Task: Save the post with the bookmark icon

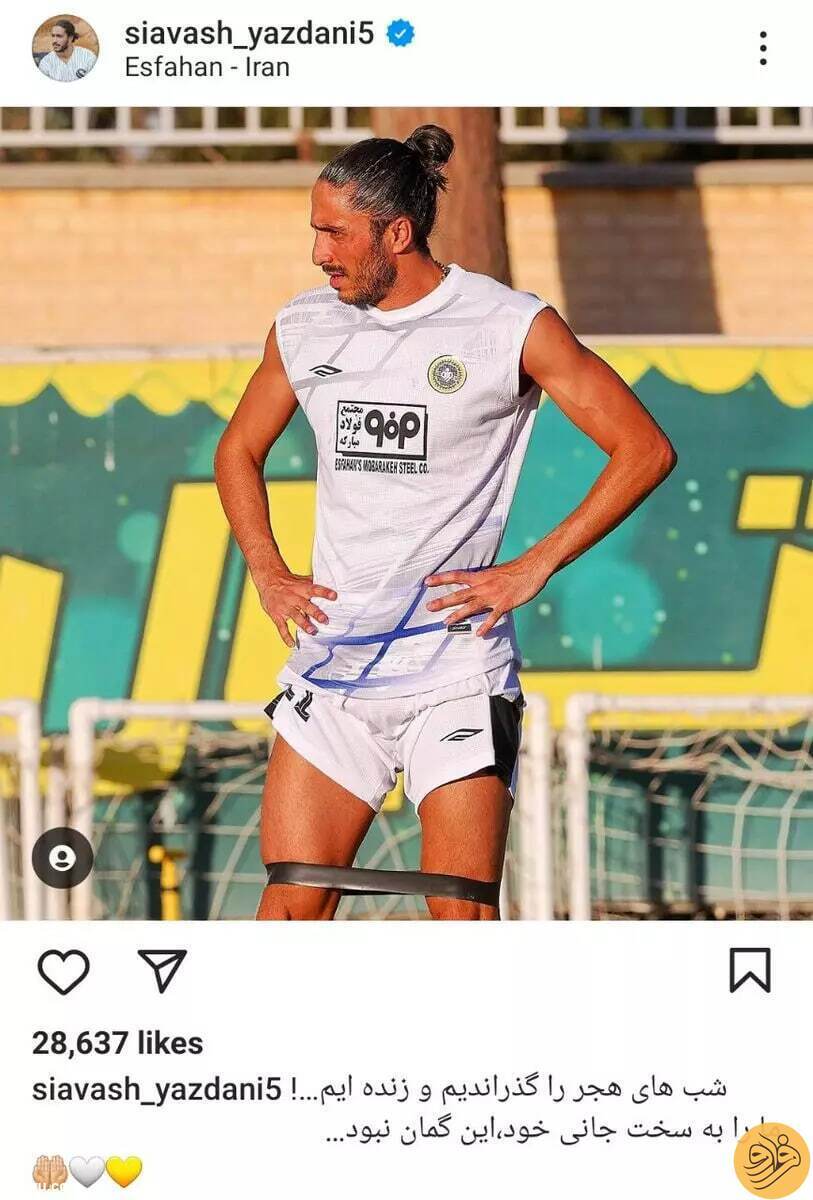Action: tap(749, 970)
